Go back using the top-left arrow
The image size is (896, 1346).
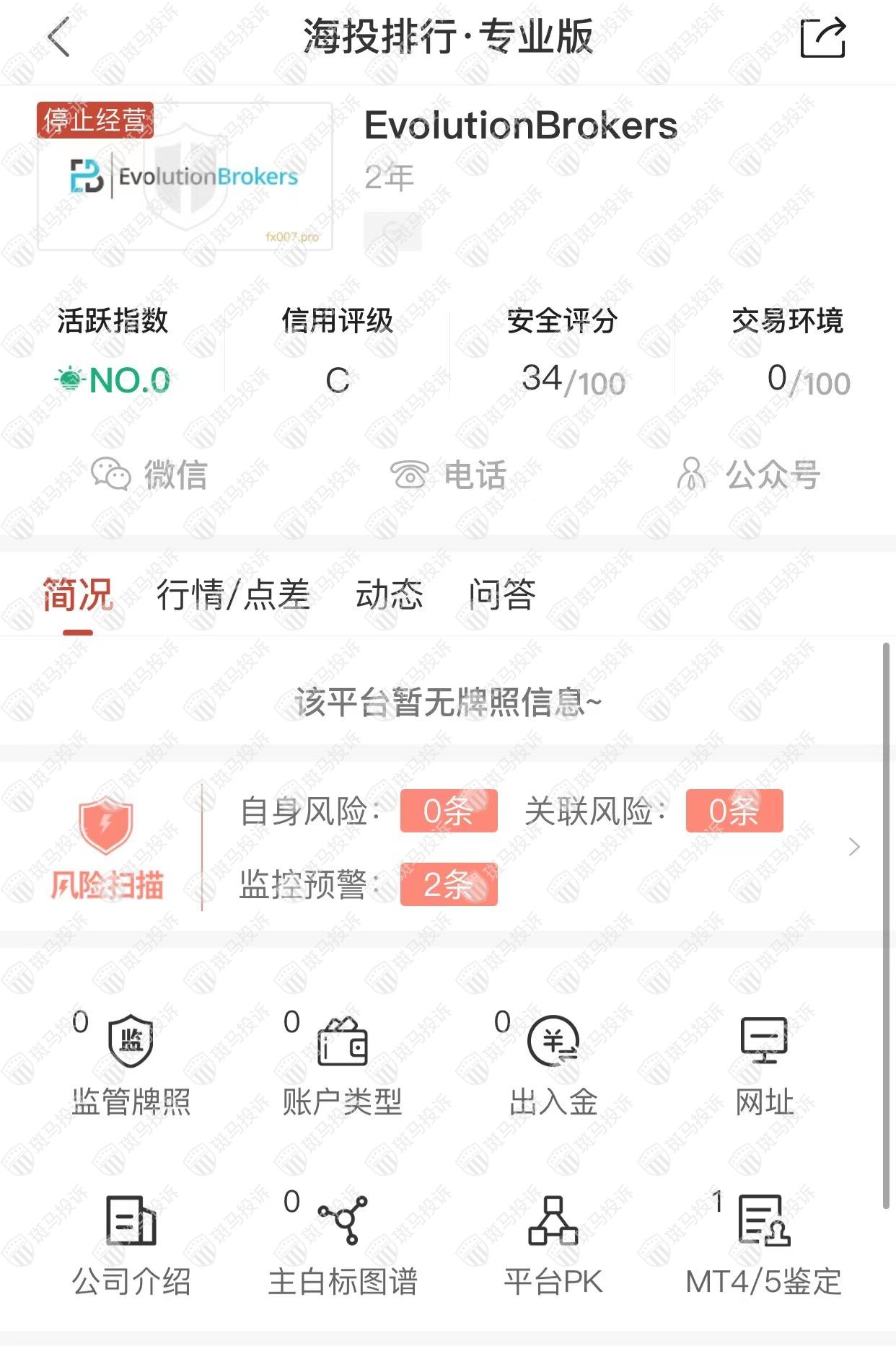(59, 38)
